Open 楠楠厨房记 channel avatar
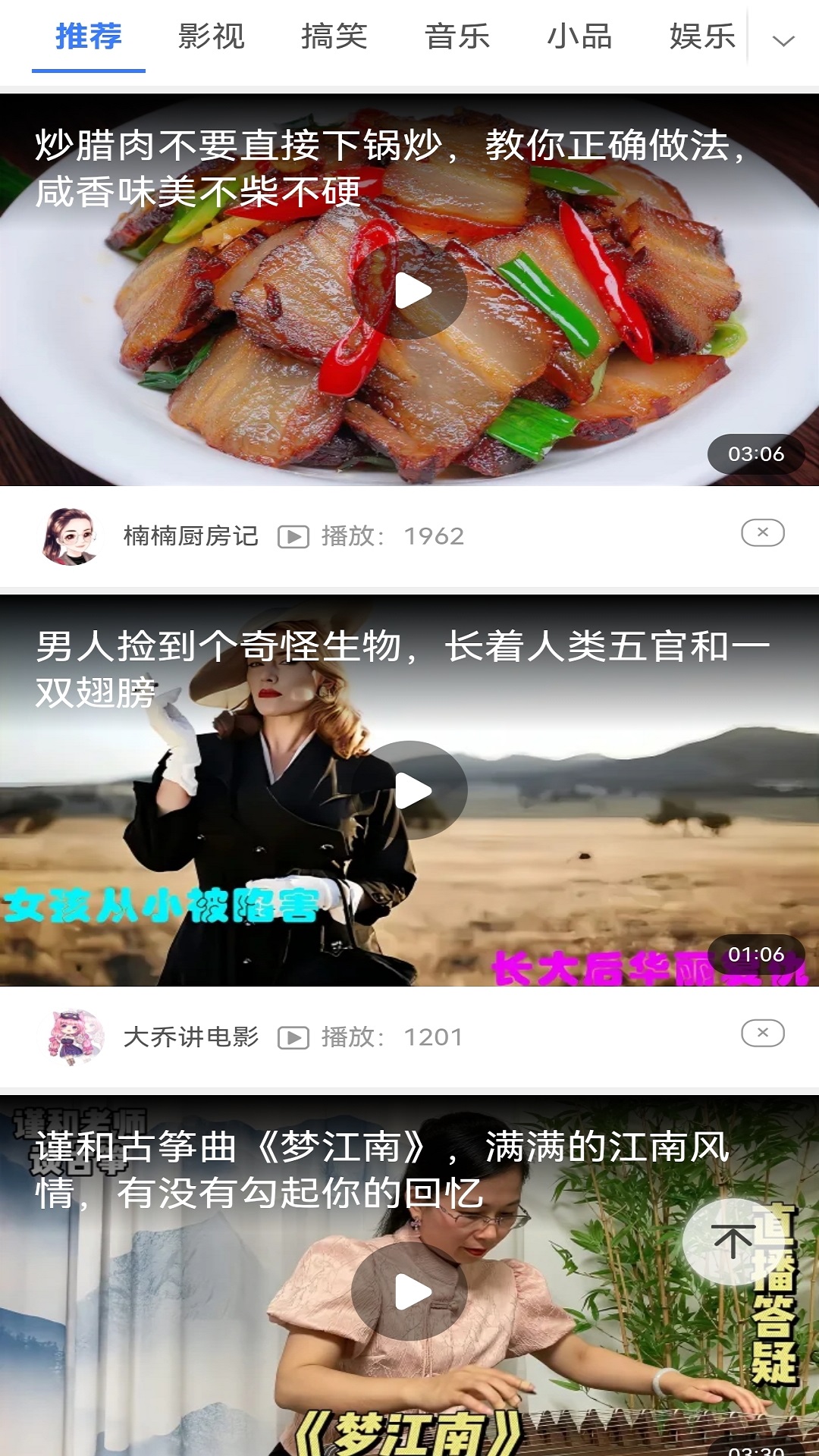Screen dimensions: 819x1456 74,535
